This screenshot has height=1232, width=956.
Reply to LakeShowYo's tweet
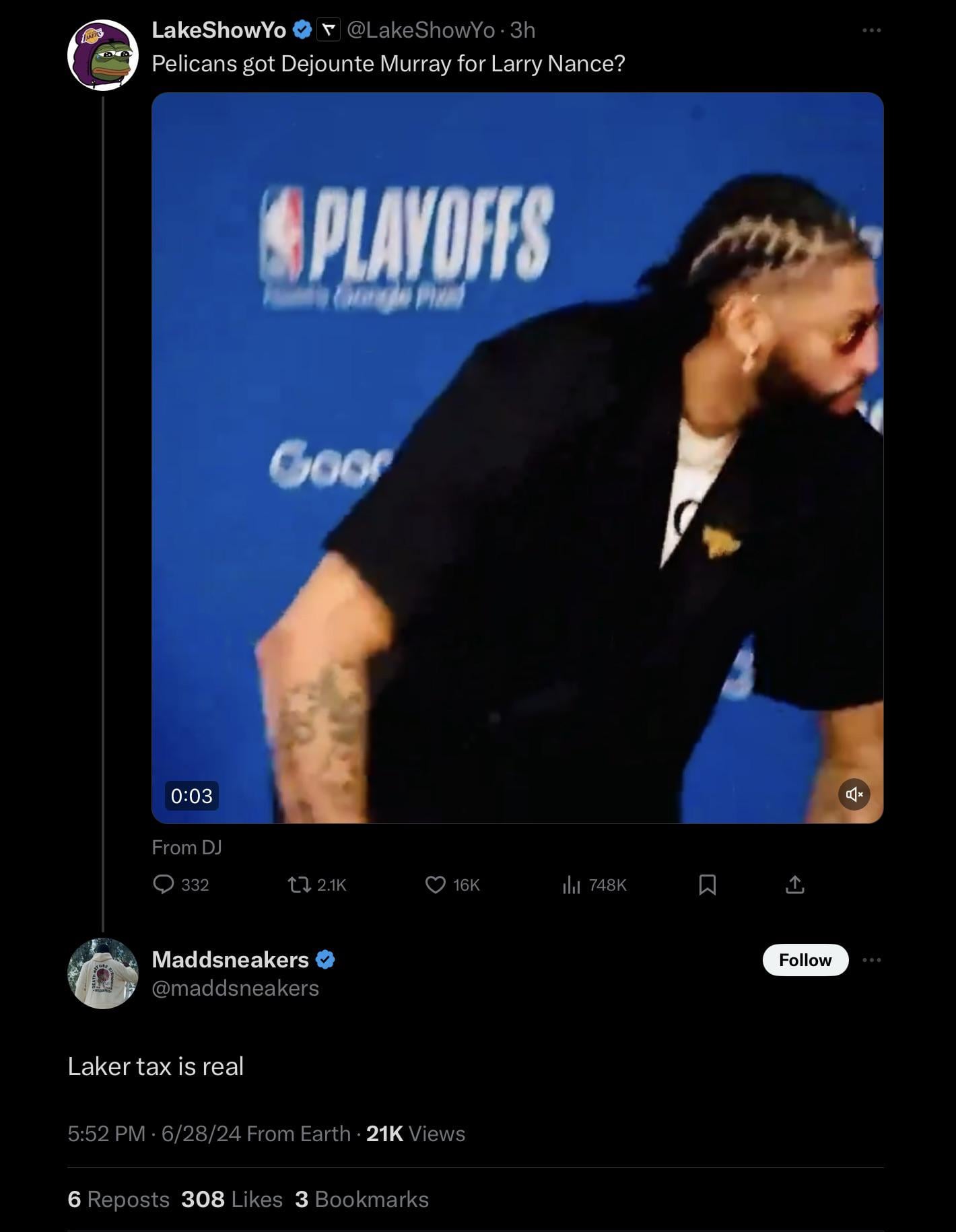(x=164, y=884)
